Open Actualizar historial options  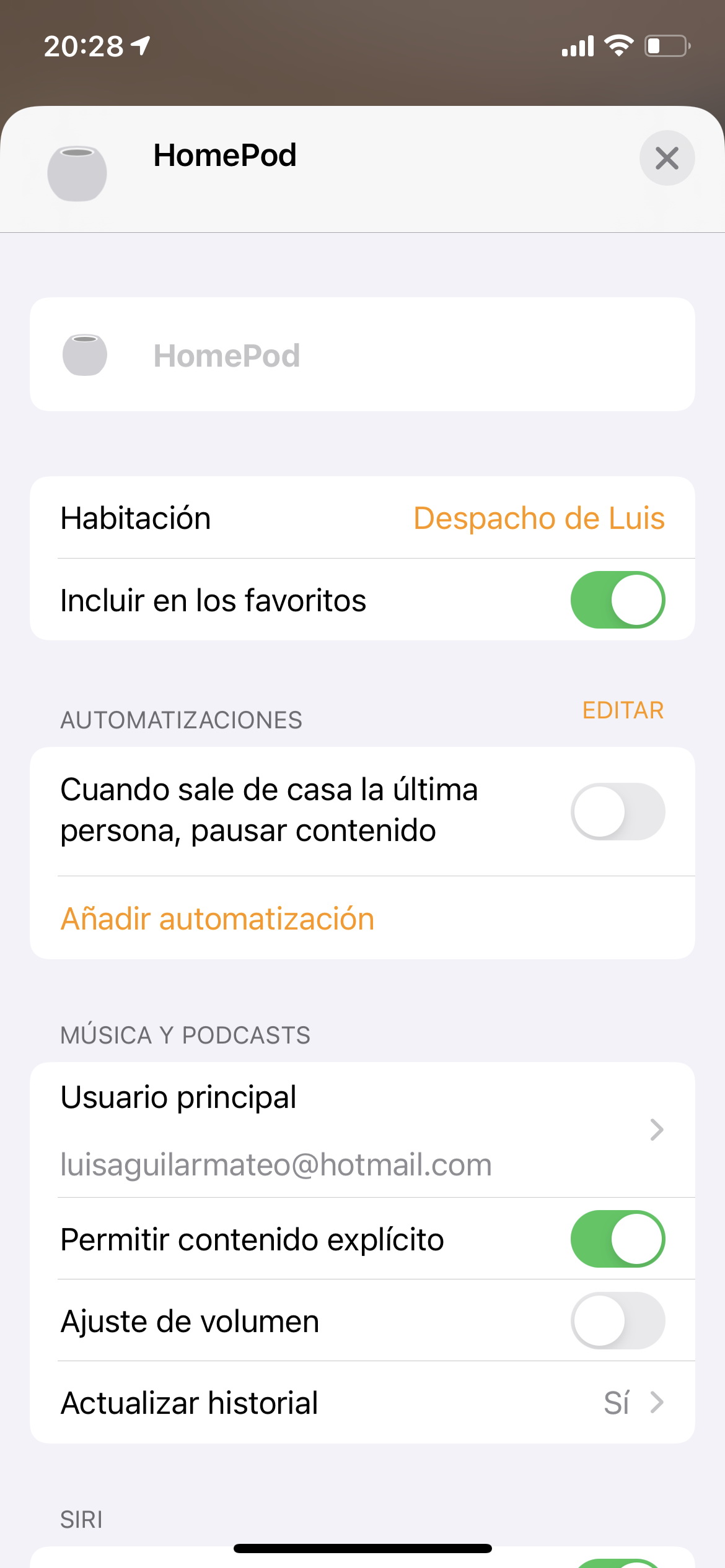point(362,1403)
